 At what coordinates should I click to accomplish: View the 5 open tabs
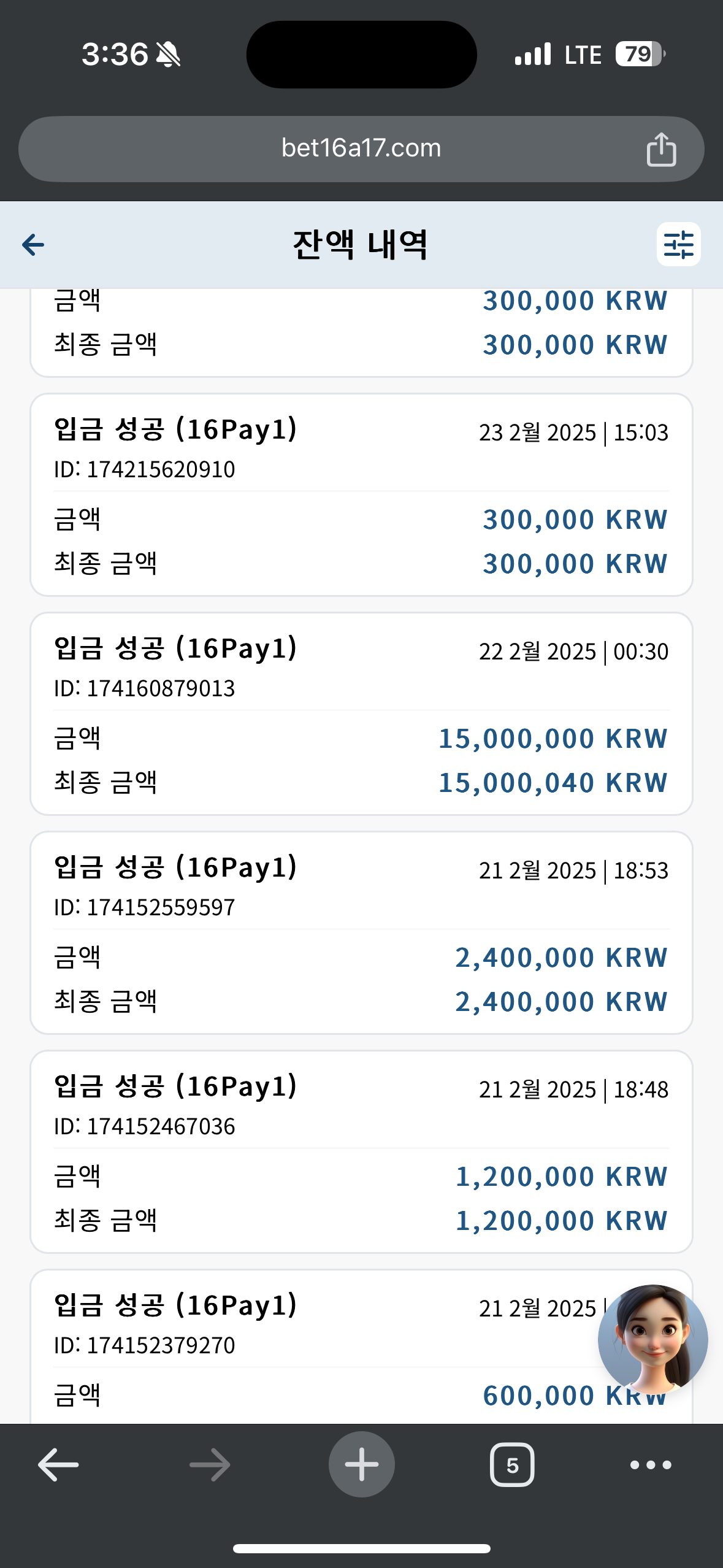[x=512, y=1465]
